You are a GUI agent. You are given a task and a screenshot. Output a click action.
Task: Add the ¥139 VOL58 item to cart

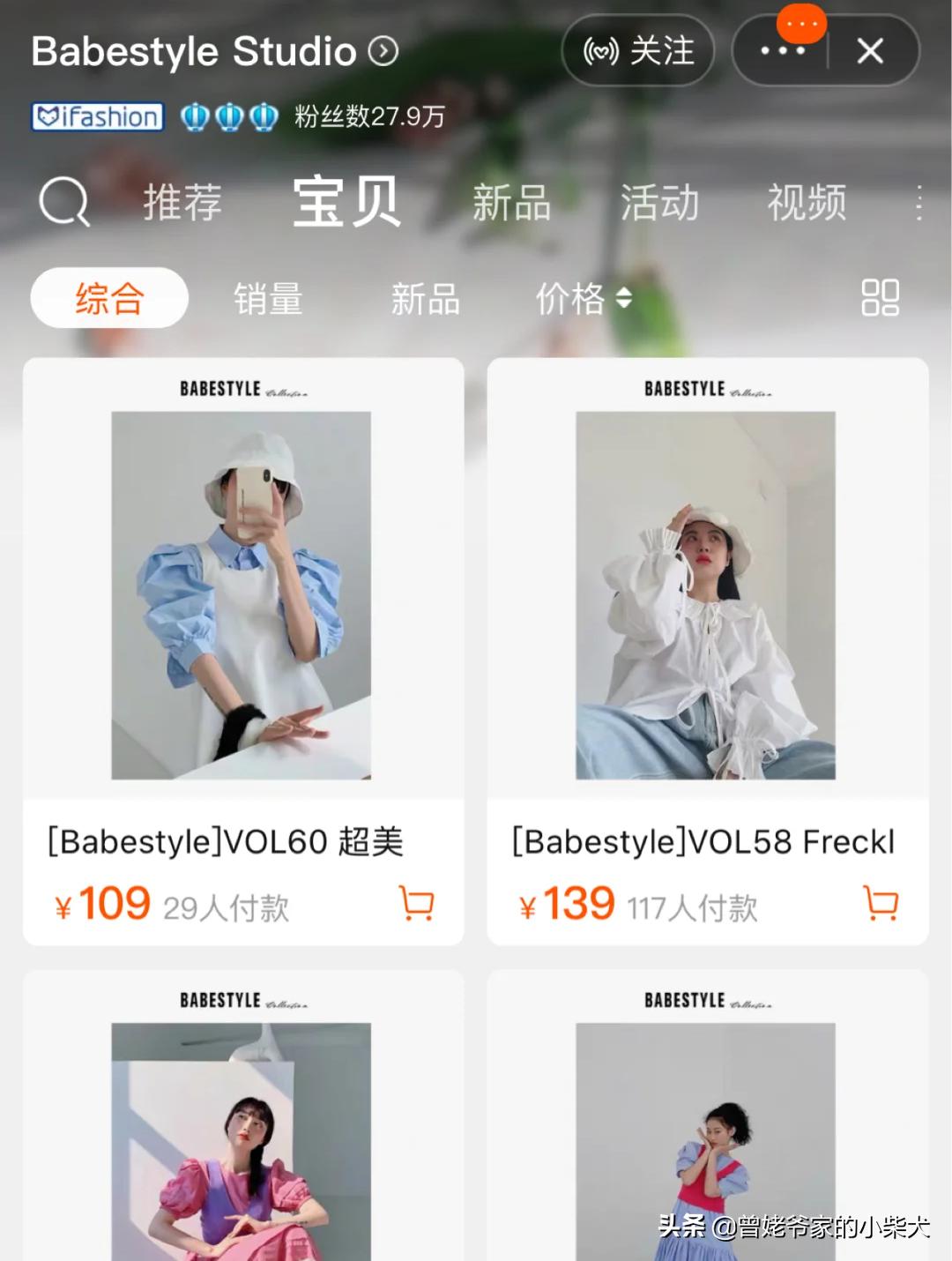(x=881, y=903)
